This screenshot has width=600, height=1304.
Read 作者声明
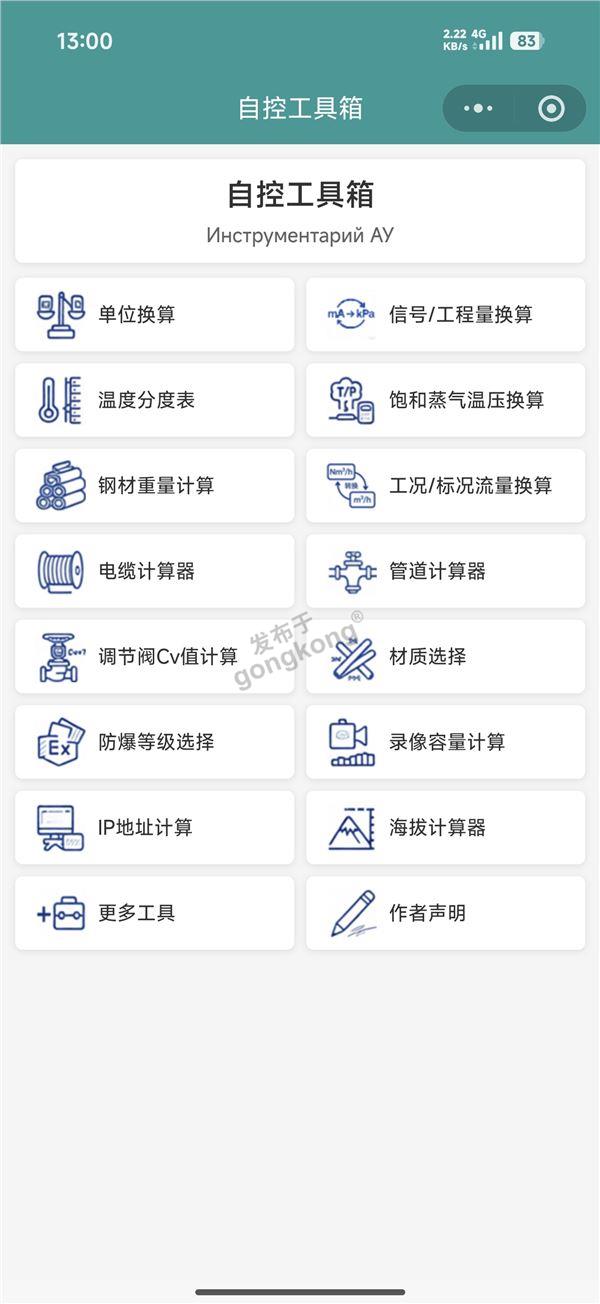point(445,913)
